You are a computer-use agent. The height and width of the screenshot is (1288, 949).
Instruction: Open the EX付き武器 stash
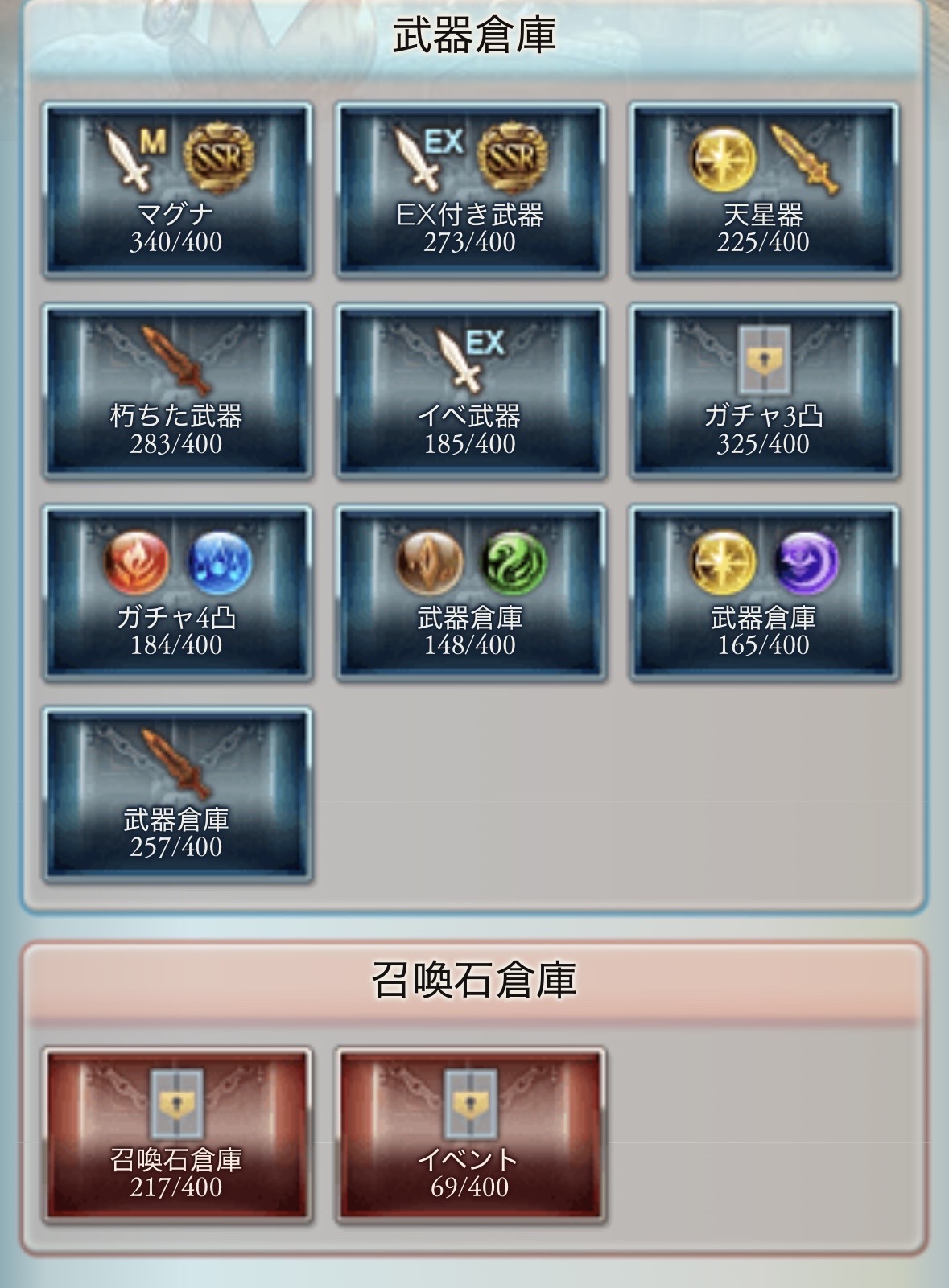tap(470, 190)
